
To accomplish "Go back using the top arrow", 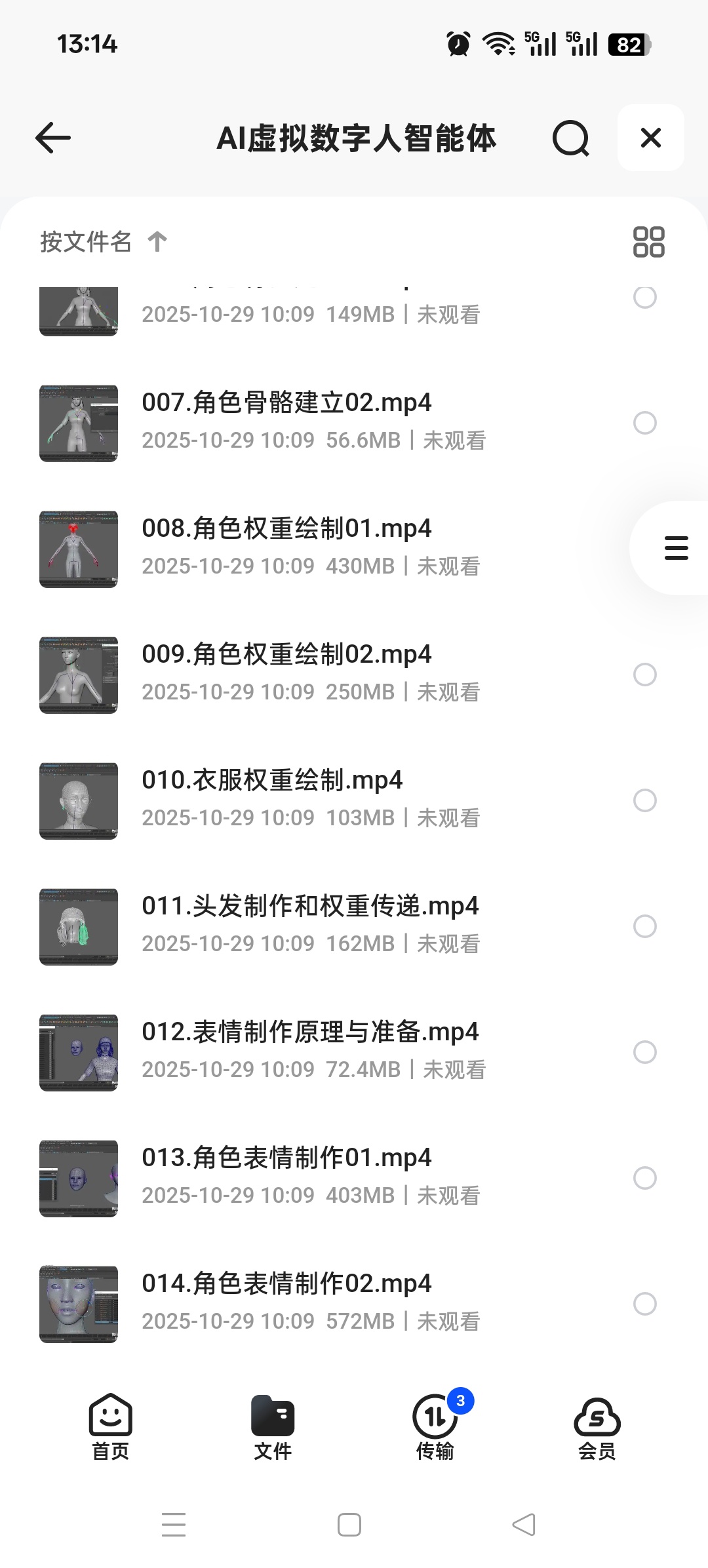I will 53,138.
